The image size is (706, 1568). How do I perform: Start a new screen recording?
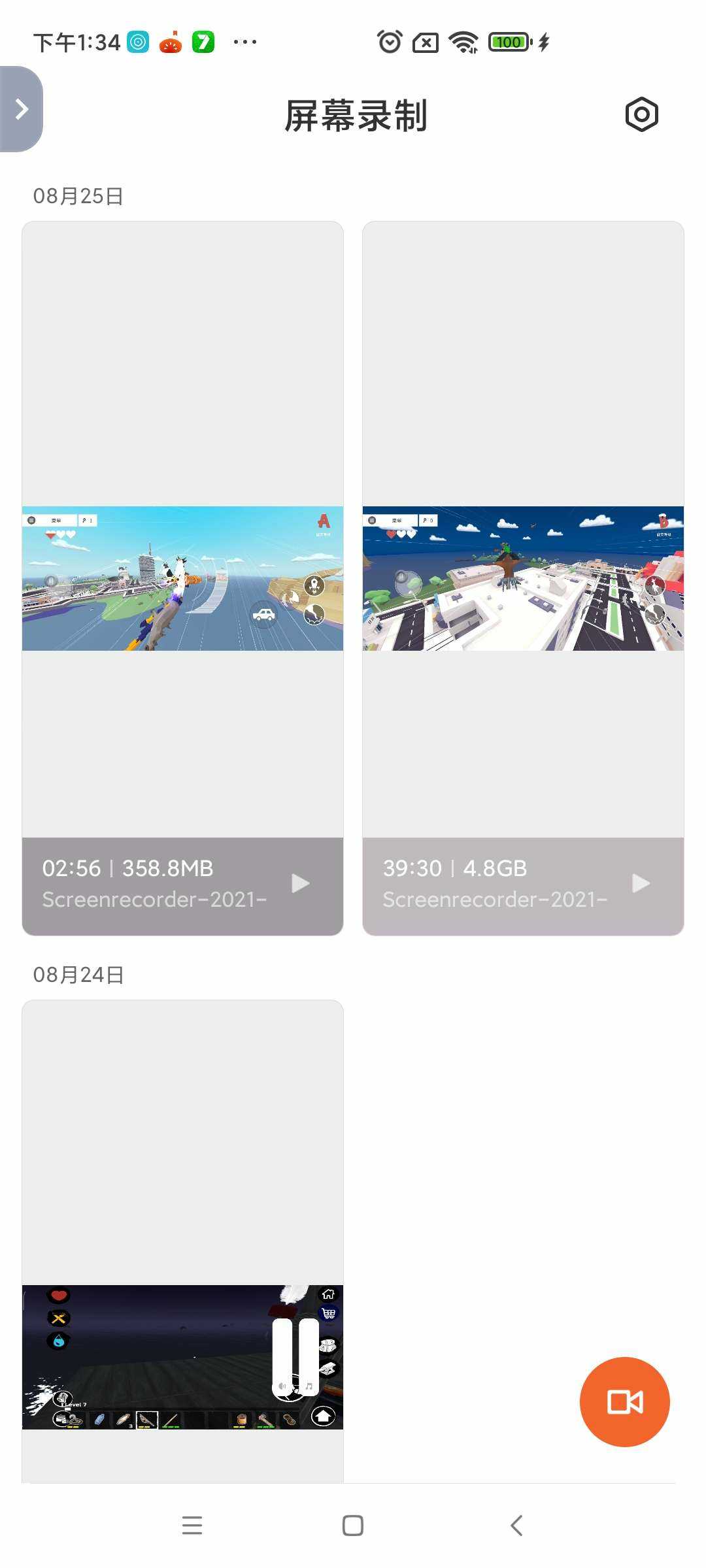pos(624,1402)
